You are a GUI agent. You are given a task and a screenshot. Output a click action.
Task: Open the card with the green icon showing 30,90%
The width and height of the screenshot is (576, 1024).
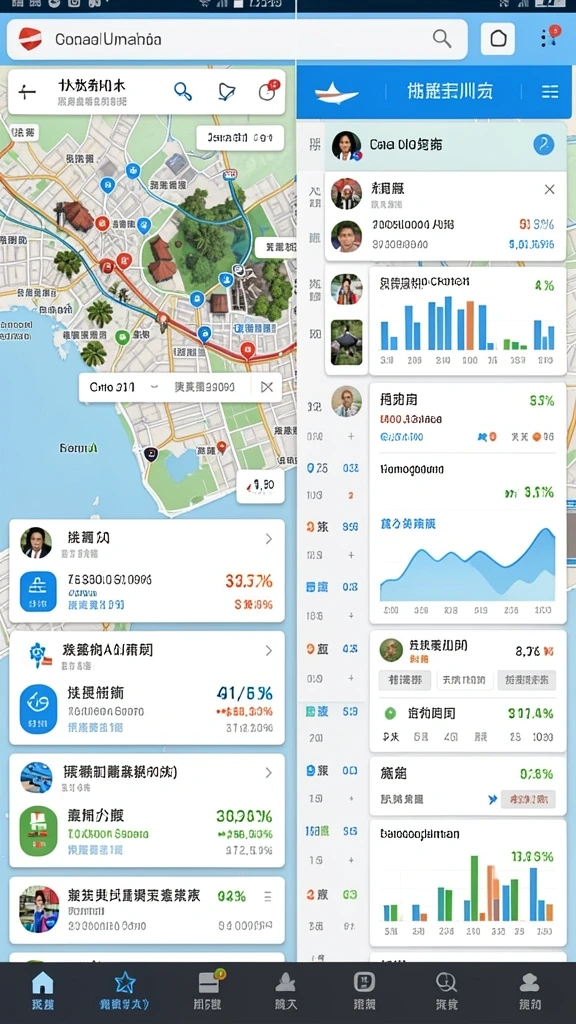pos(147,810)
